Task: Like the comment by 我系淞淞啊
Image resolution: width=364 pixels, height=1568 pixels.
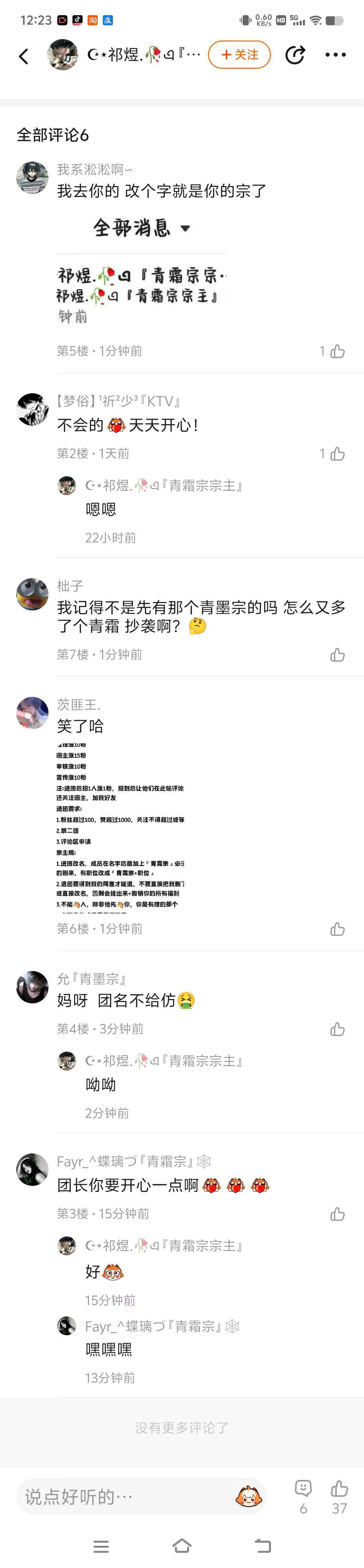Action: (337, 351)
